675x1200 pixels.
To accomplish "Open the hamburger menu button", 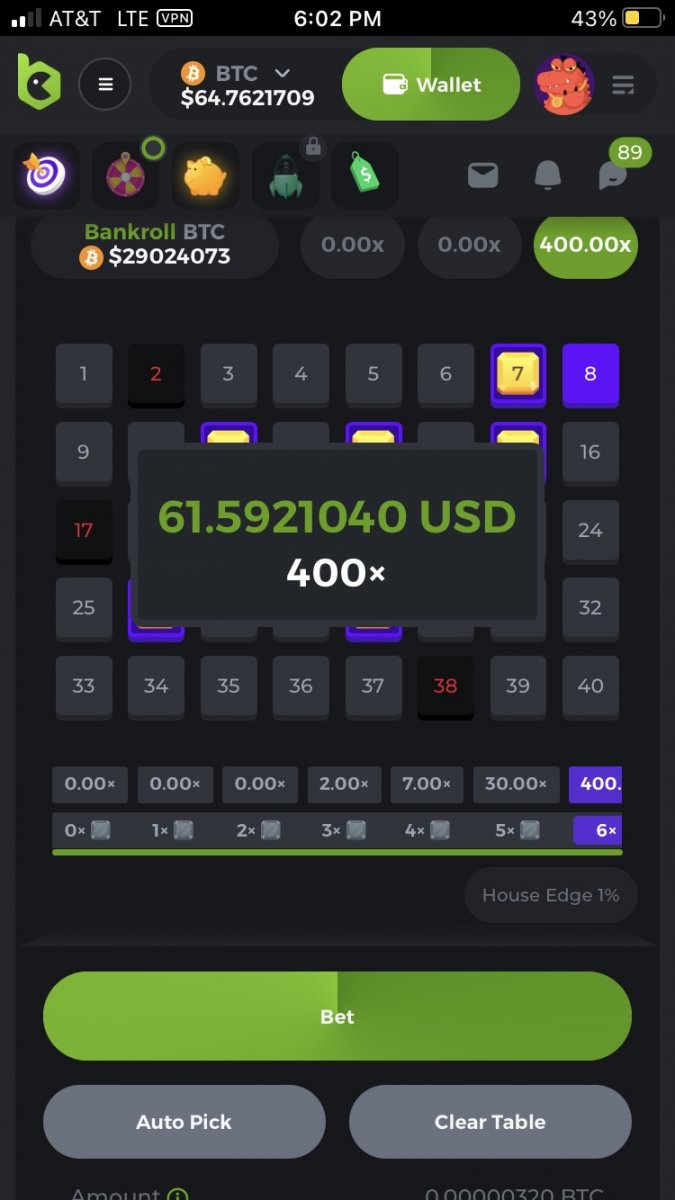I will 105,84.
